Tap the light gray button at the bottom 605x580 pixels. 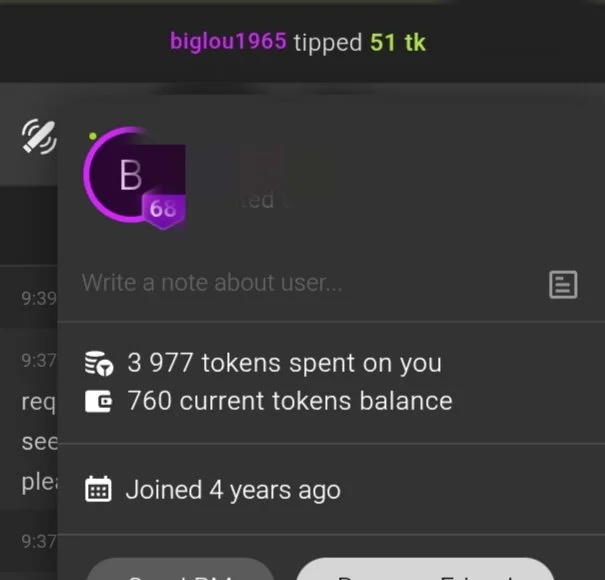click(x=425, y=570)
